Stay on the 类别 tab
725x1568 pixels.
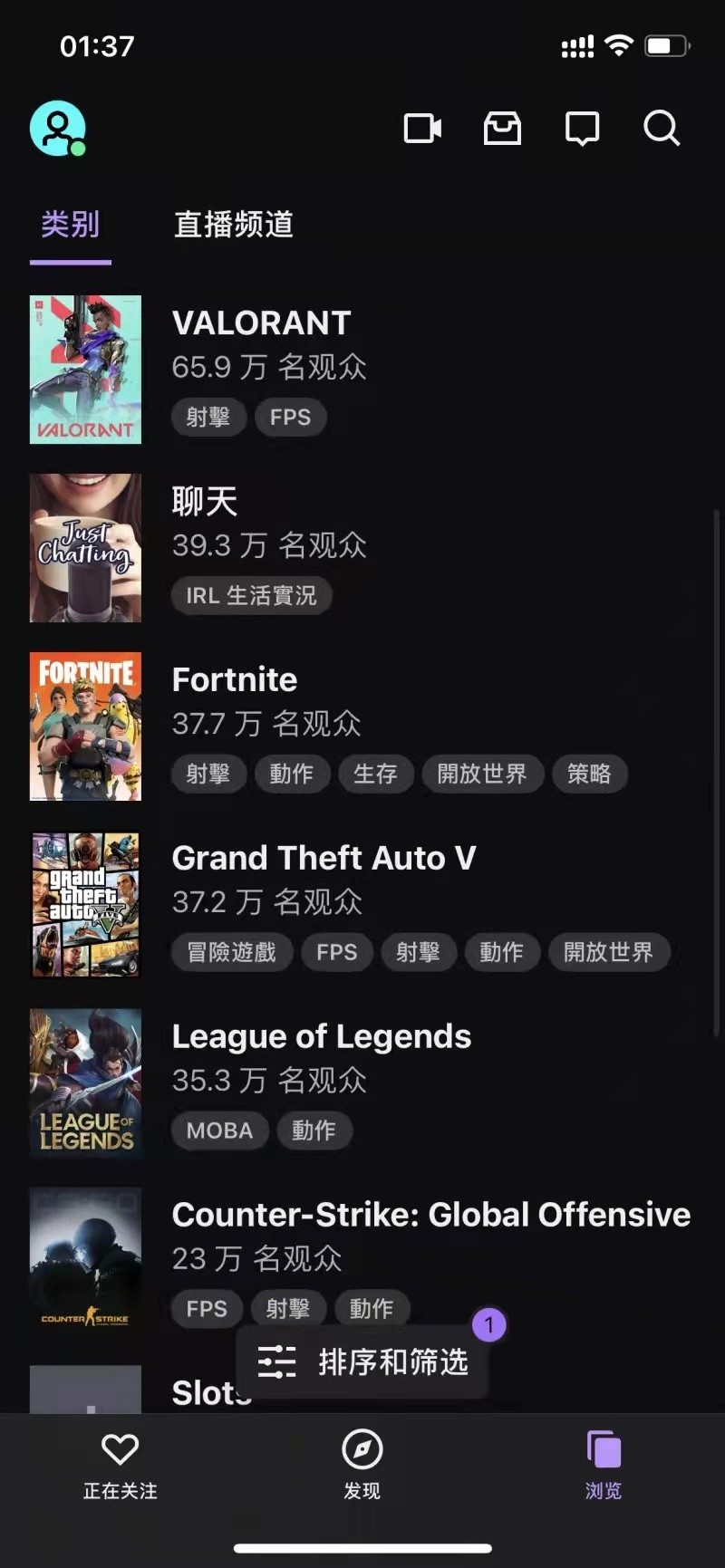[70, 225]
